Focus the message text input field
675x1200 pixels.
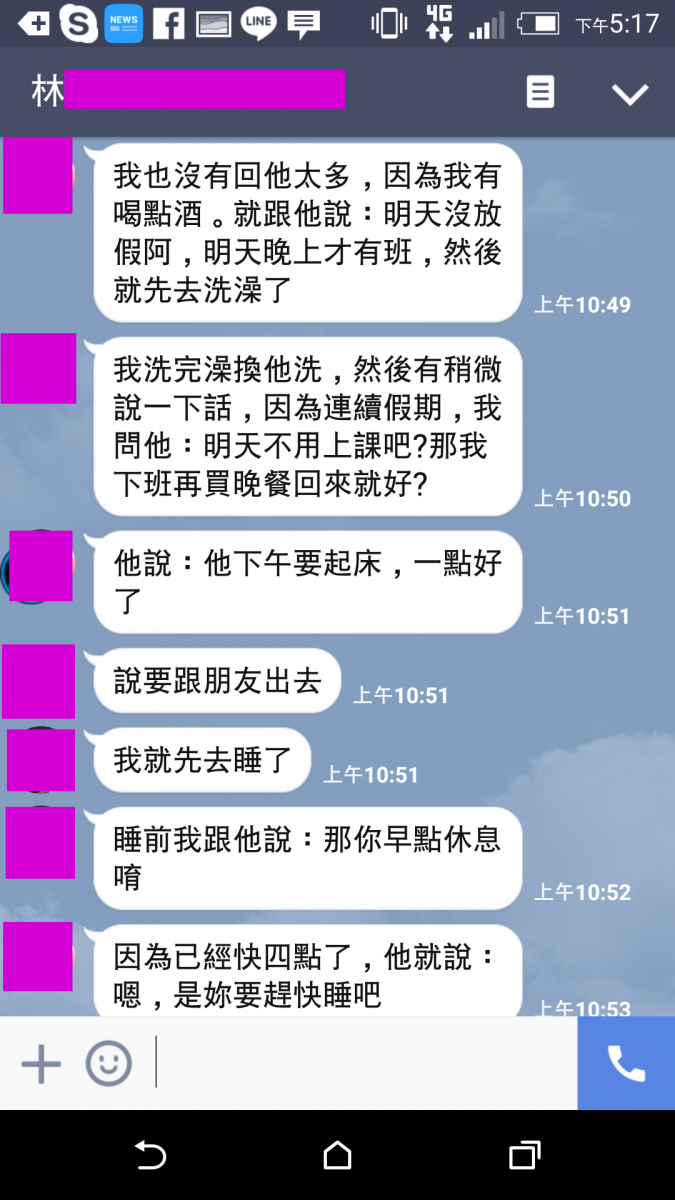pyautogui.click(x=365, y=1064)
